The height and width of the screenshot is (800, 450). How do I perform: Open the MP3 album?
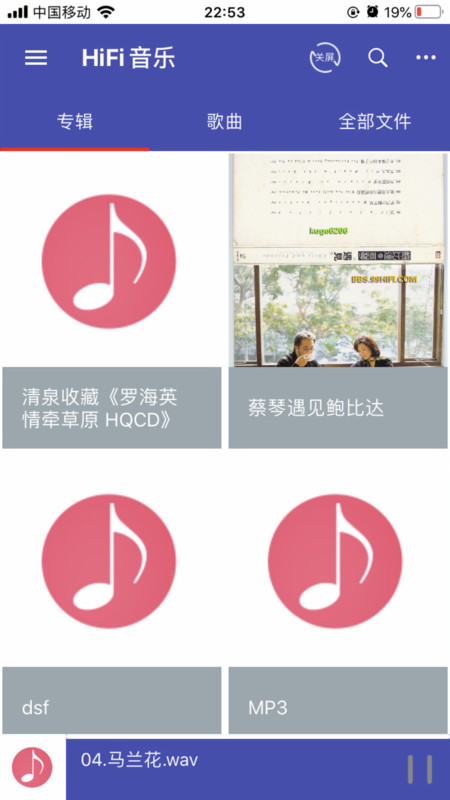pos(338,593)
